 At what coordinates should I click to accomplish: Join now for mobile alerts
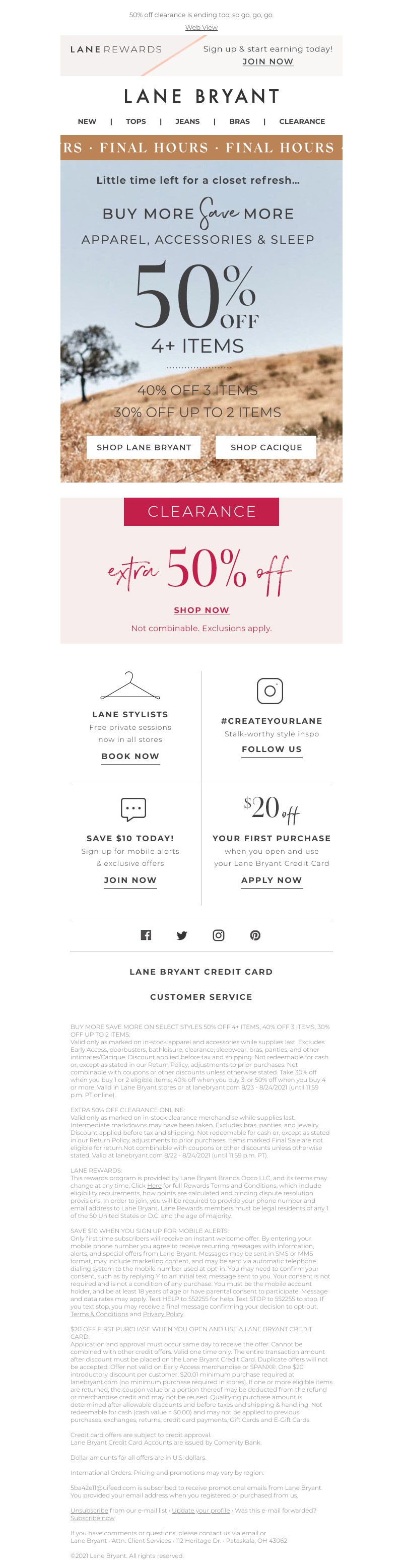tap(130, 880)
